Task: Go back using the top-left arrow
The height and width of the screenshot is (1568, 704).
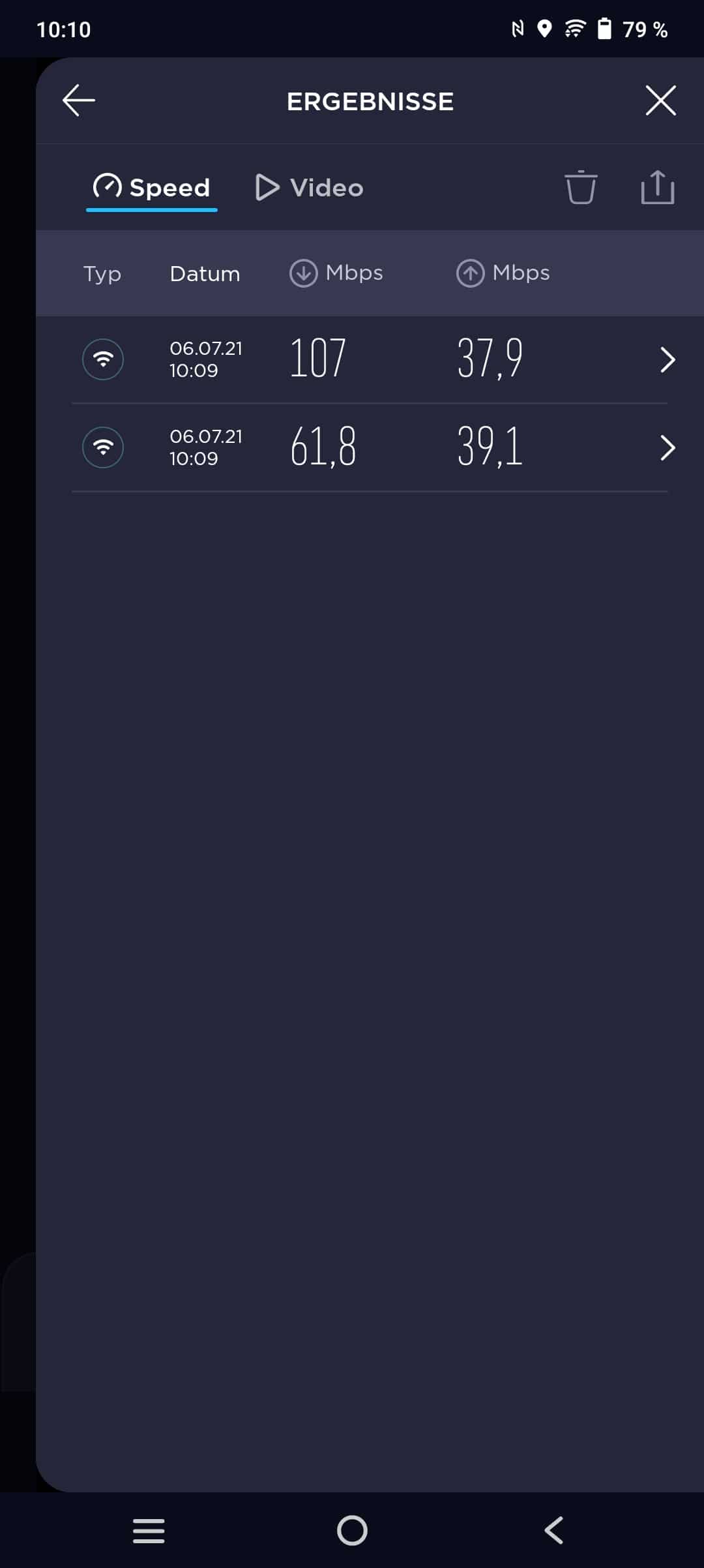Action: [x=79, y=100]
